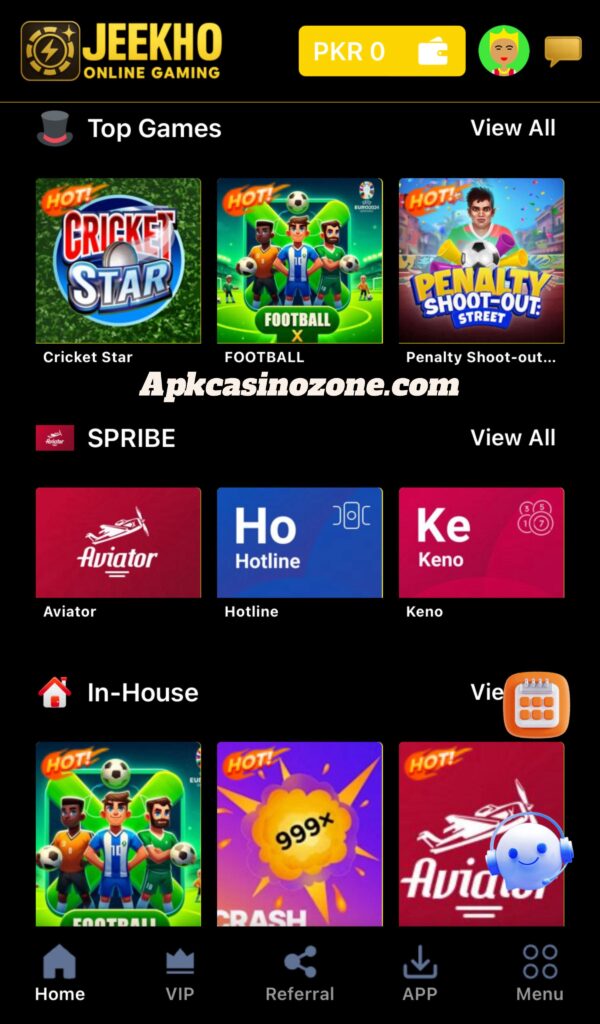Viewport: 600px width, 1024px height.
Task: Open the Referral tab
Action: coord(300,973)
